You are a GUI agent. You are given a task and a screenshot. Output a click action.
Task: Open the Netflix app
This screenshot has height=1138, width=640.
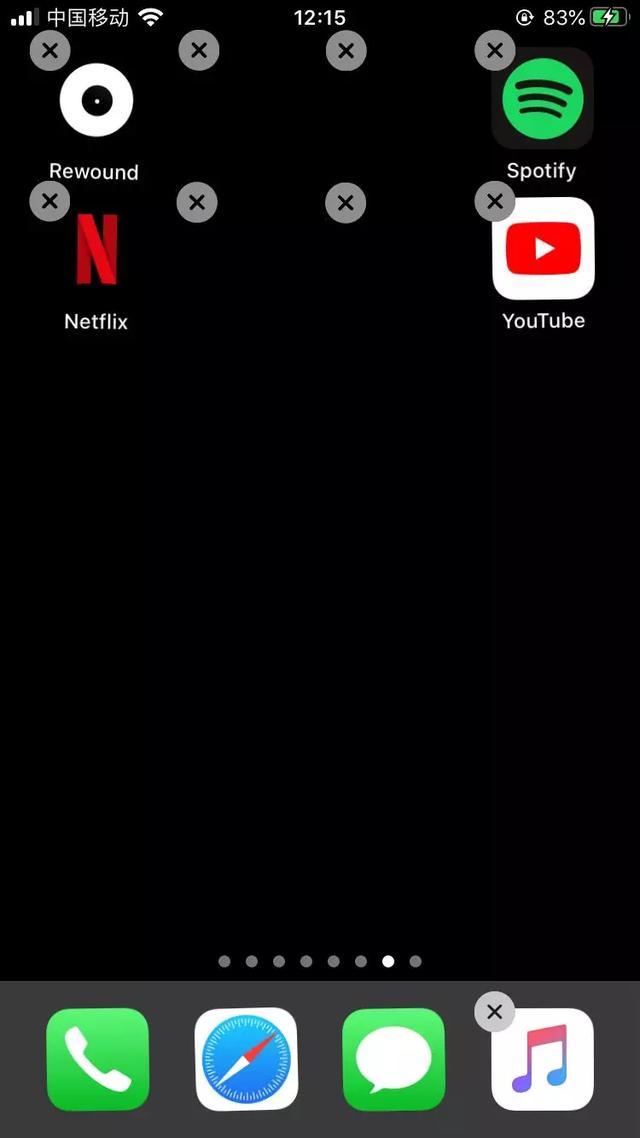pyautogui.click(x=96, y=249)
